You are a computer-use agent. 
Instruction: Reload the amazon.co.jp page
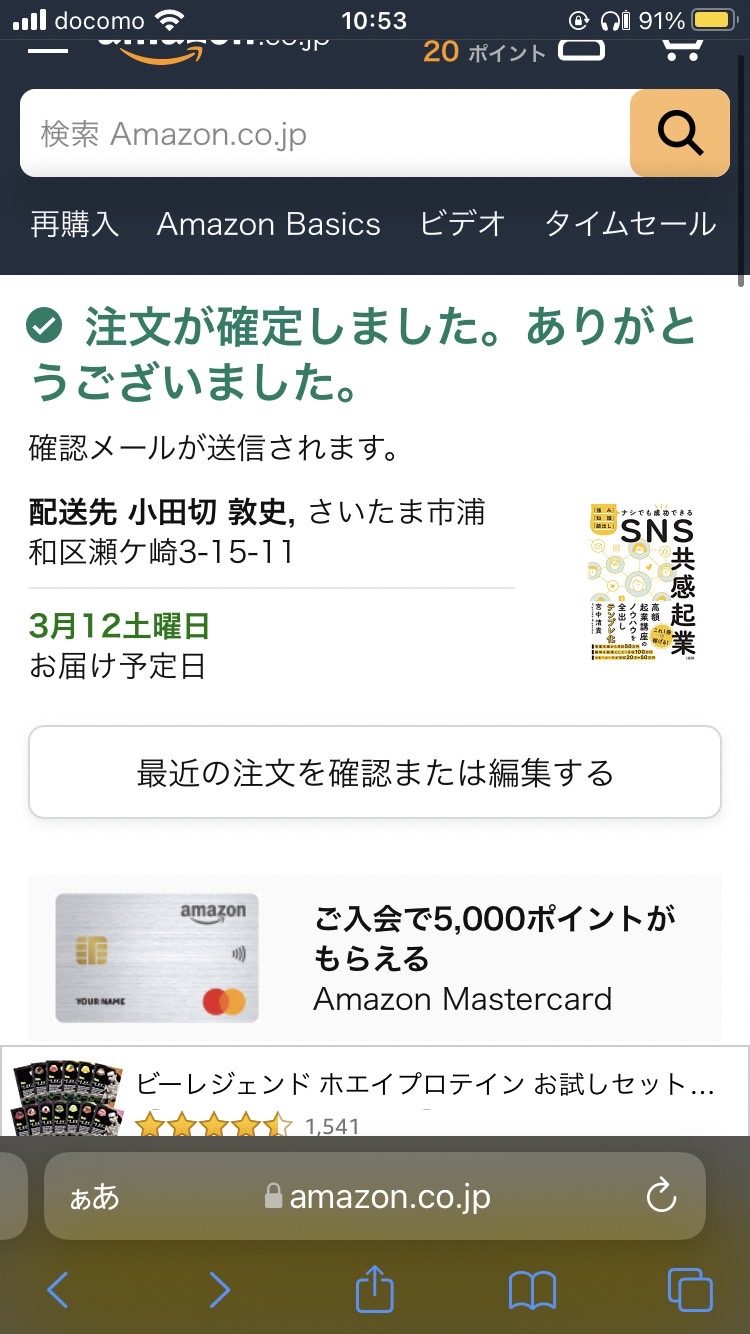point(661,1196)
